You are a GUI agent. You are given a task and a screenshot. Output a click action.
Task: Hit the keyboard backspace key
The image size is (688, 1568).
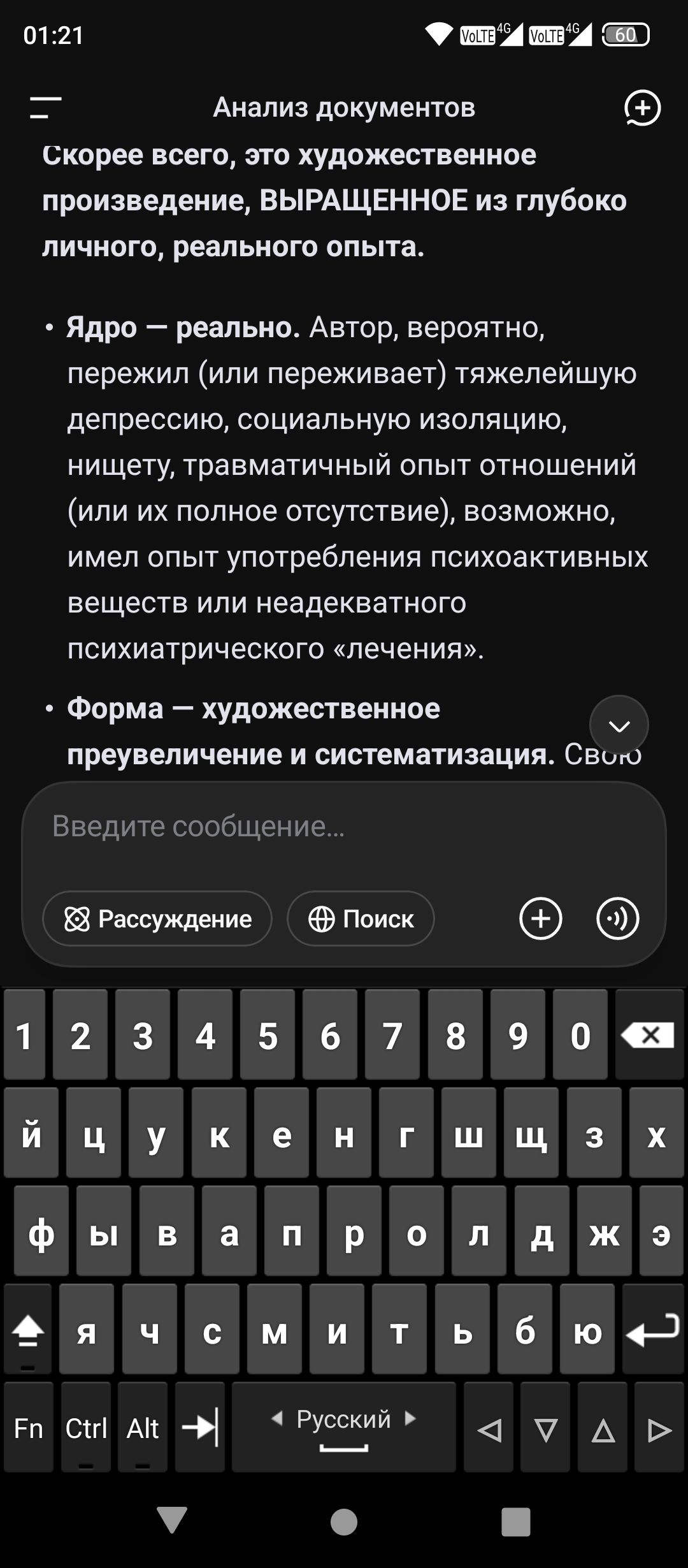pyautogui.click(x=649, y=1036)
